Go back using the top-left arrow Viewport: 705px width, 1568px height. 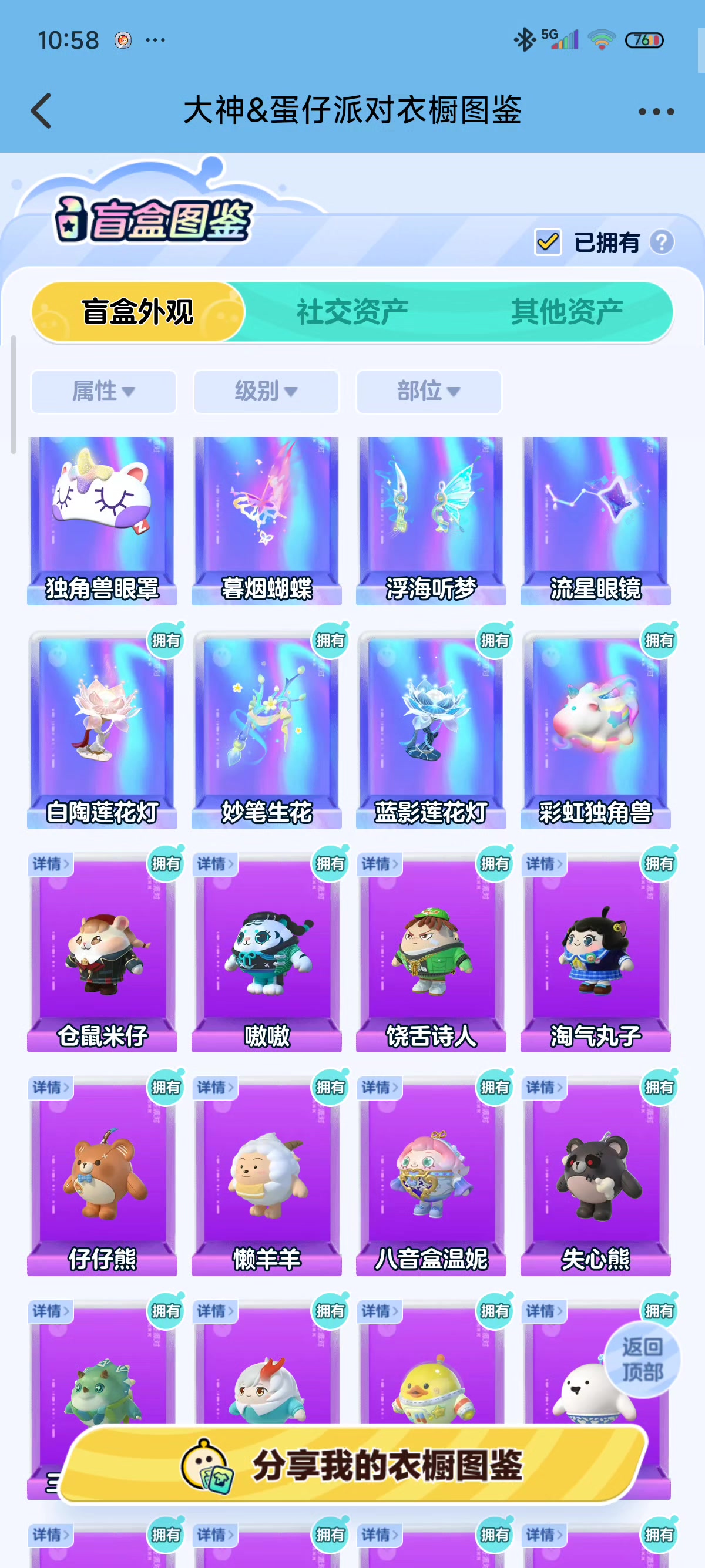(x=41, y=111)
